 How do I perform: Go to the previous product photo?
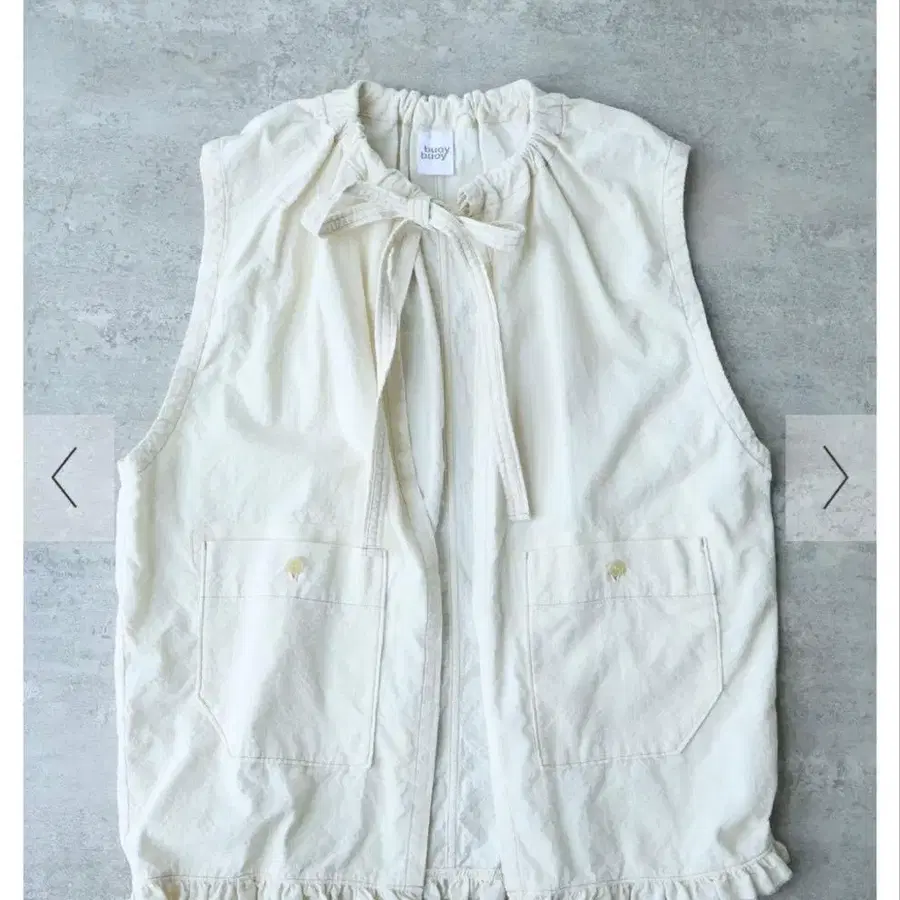click(66, 478)
